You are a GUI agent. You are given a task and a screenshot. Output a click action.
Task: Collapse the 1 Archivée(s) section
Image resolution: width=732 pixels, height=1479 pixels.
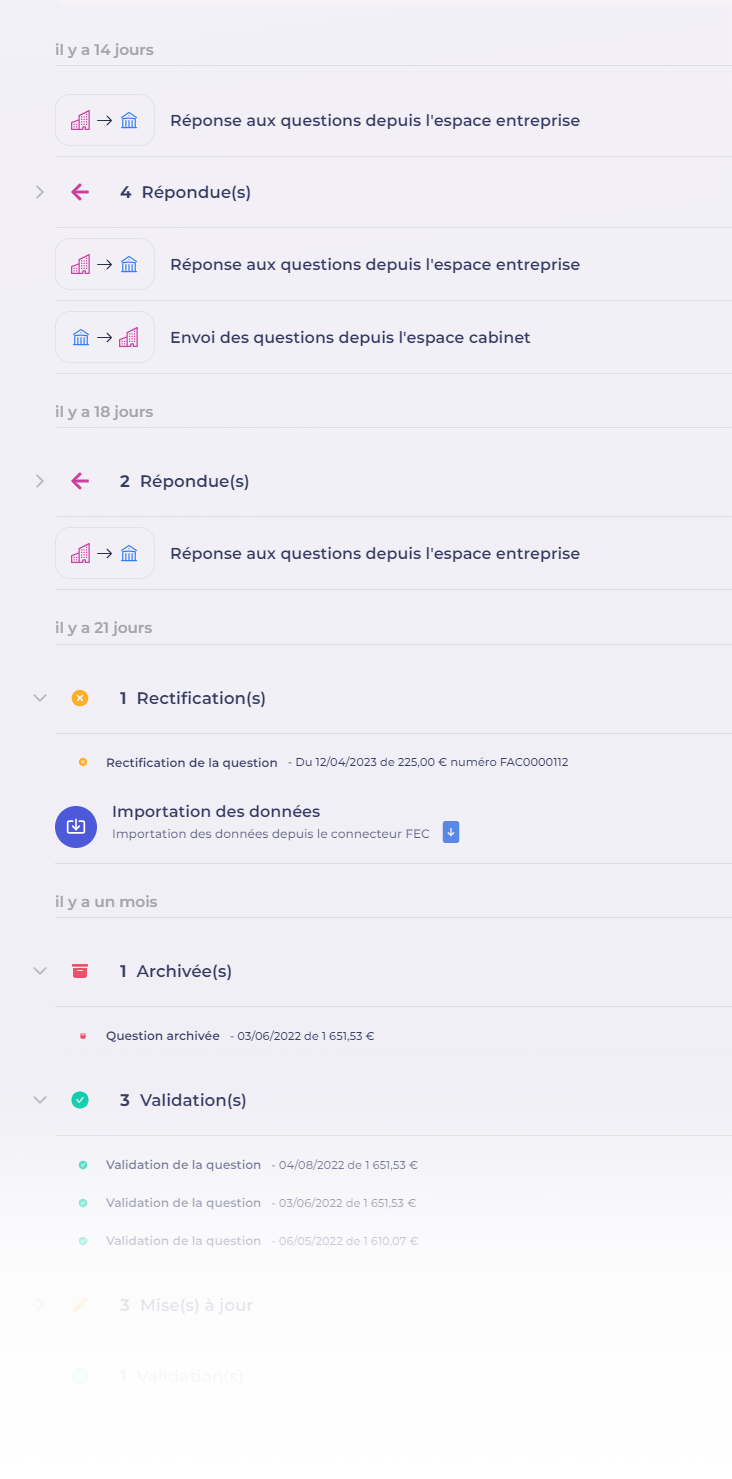[40, 971]
